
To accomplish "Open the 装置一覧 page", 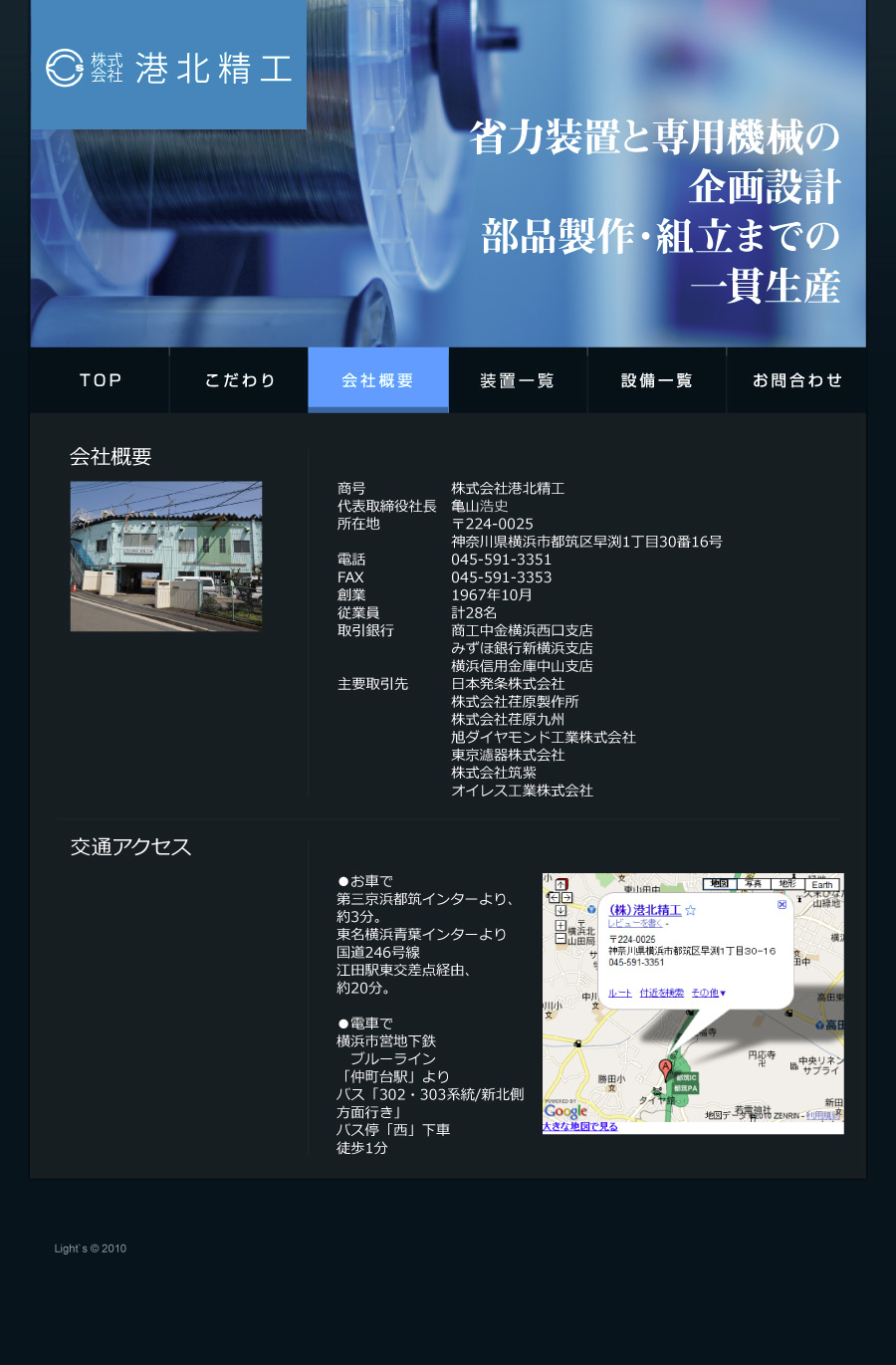I will pyautogui.click(x=518, y=380).
